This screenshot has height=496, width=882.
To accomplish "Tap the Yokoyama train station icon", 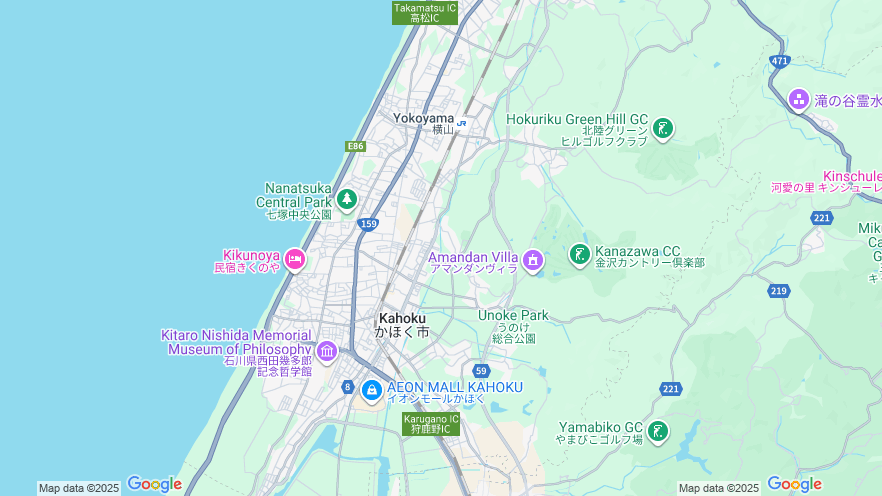I will point(461,119).
